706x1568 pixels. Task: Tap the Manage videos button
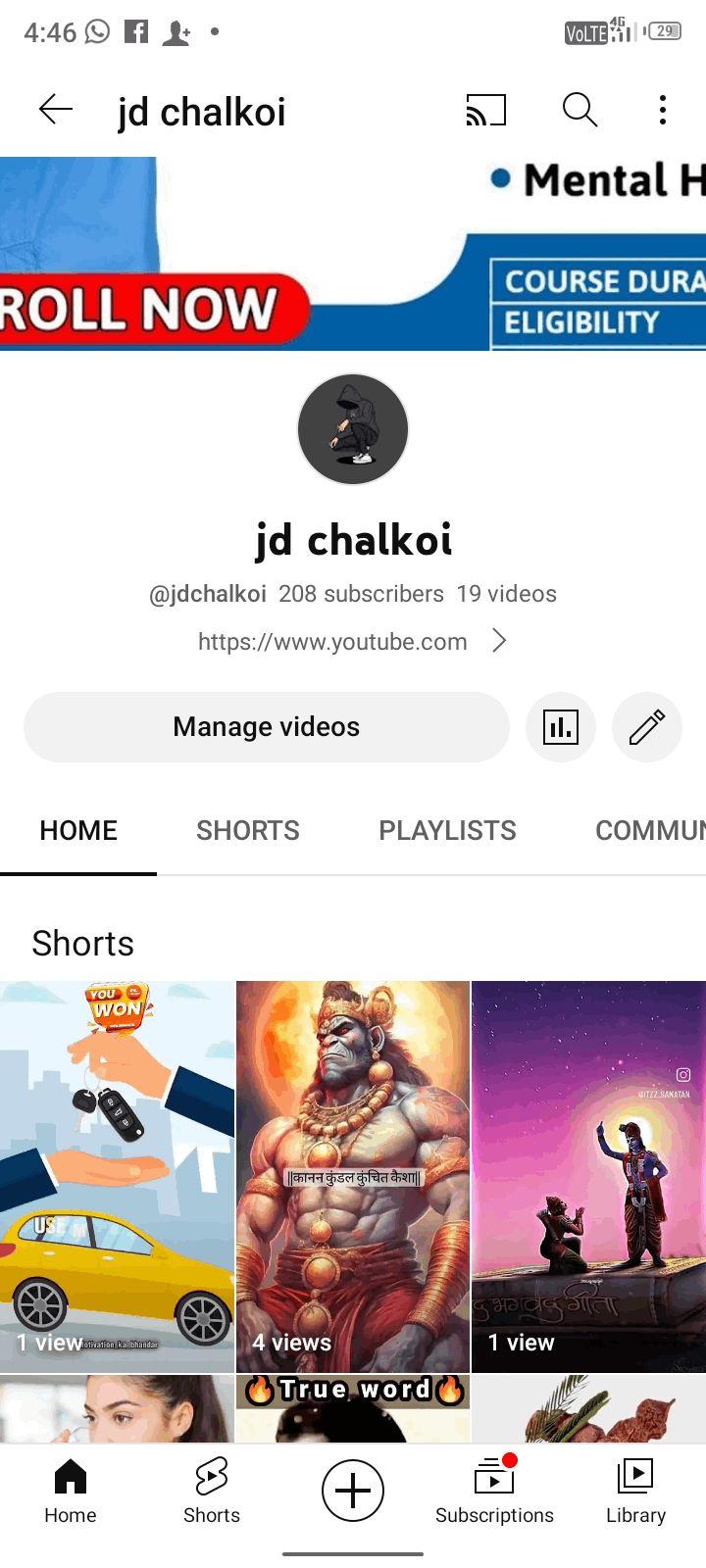tap(266, 727)
